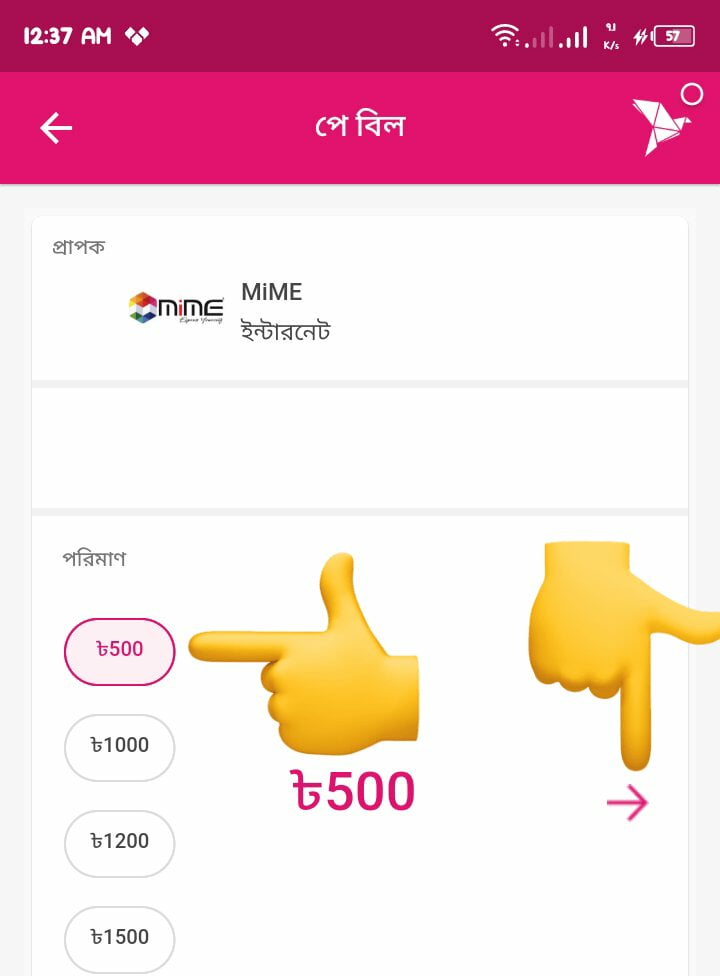Go back from the Pay Bill screen
Viewport: 720px width, 976px height.
[x=56, y=128]
